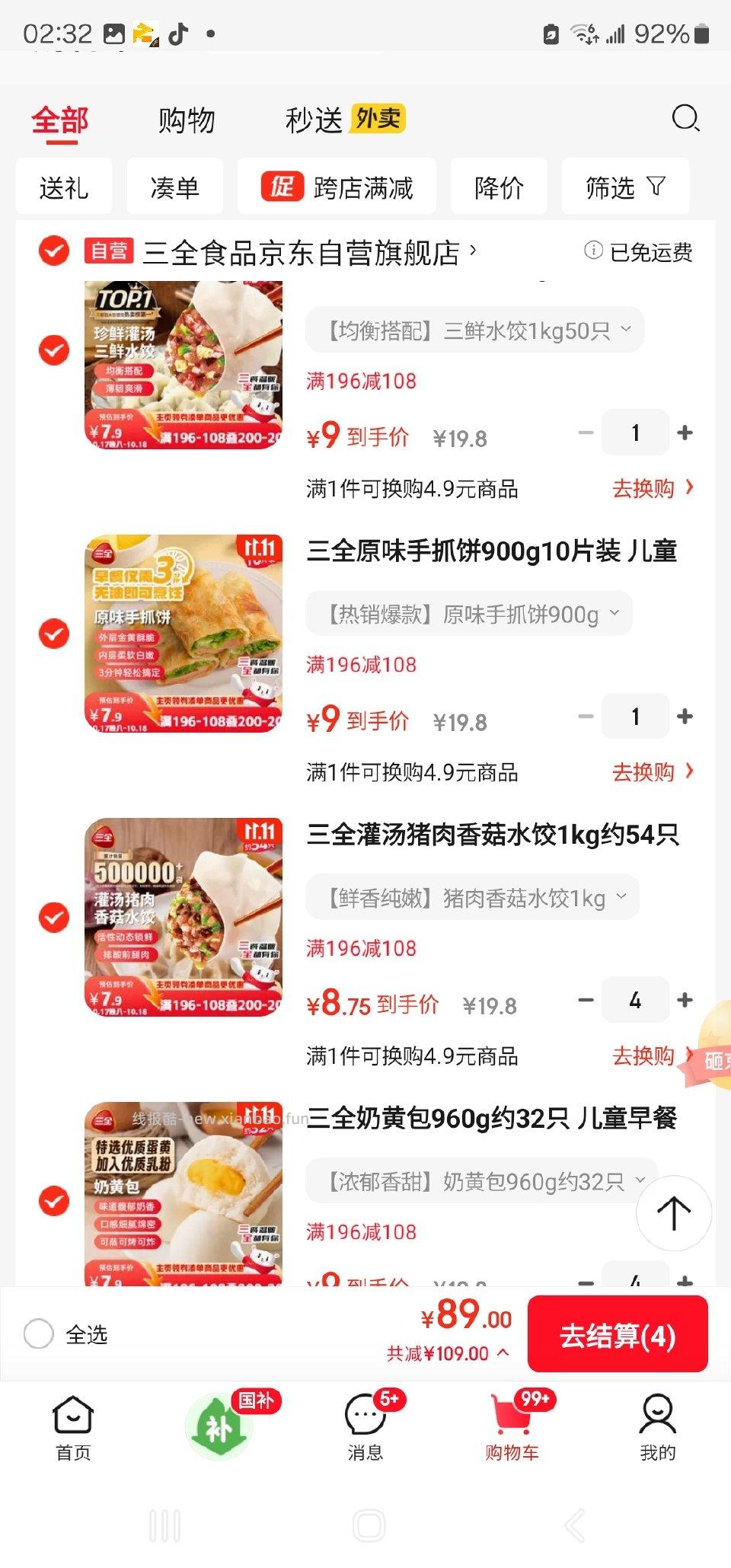Enable the 全选 select-all checkbox
The image size is (731, 1568).
tap(38, 1333)
